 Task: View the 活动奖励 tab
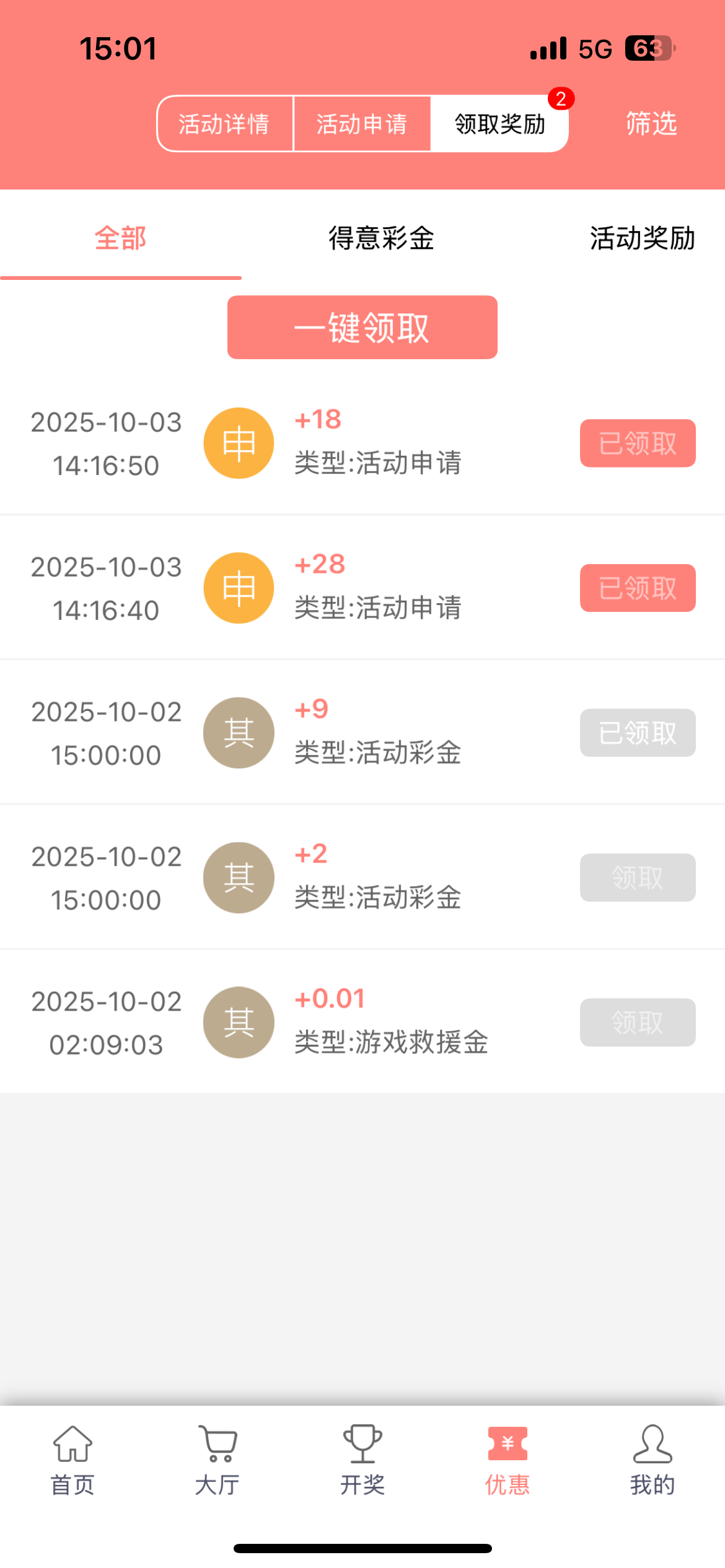click(x=642, y=238)
